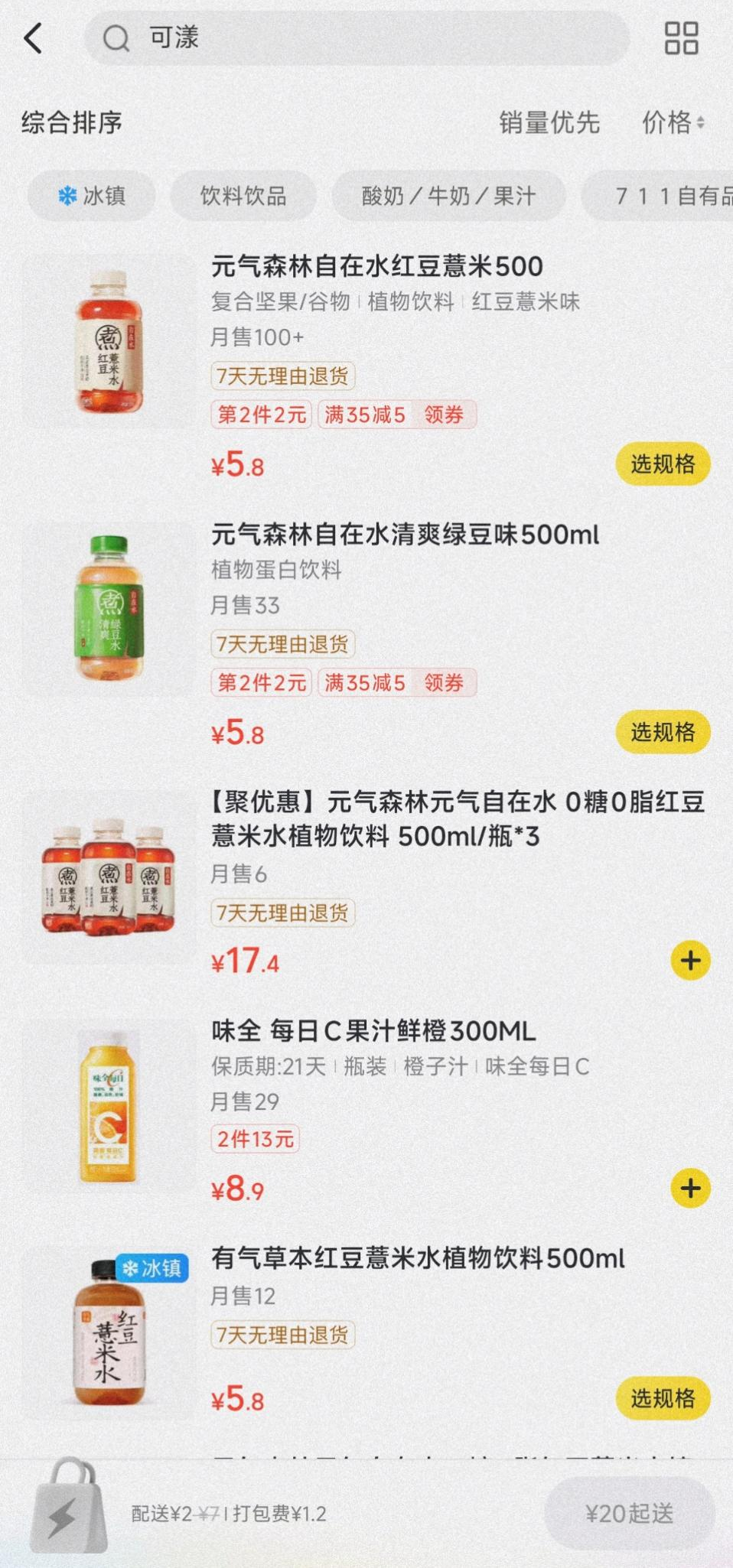Claim coupon 领券 on 红豆薏米500 item
The width and height of the screenshot is (733, 1568).
pyautogui.click(x=444, y=415)
